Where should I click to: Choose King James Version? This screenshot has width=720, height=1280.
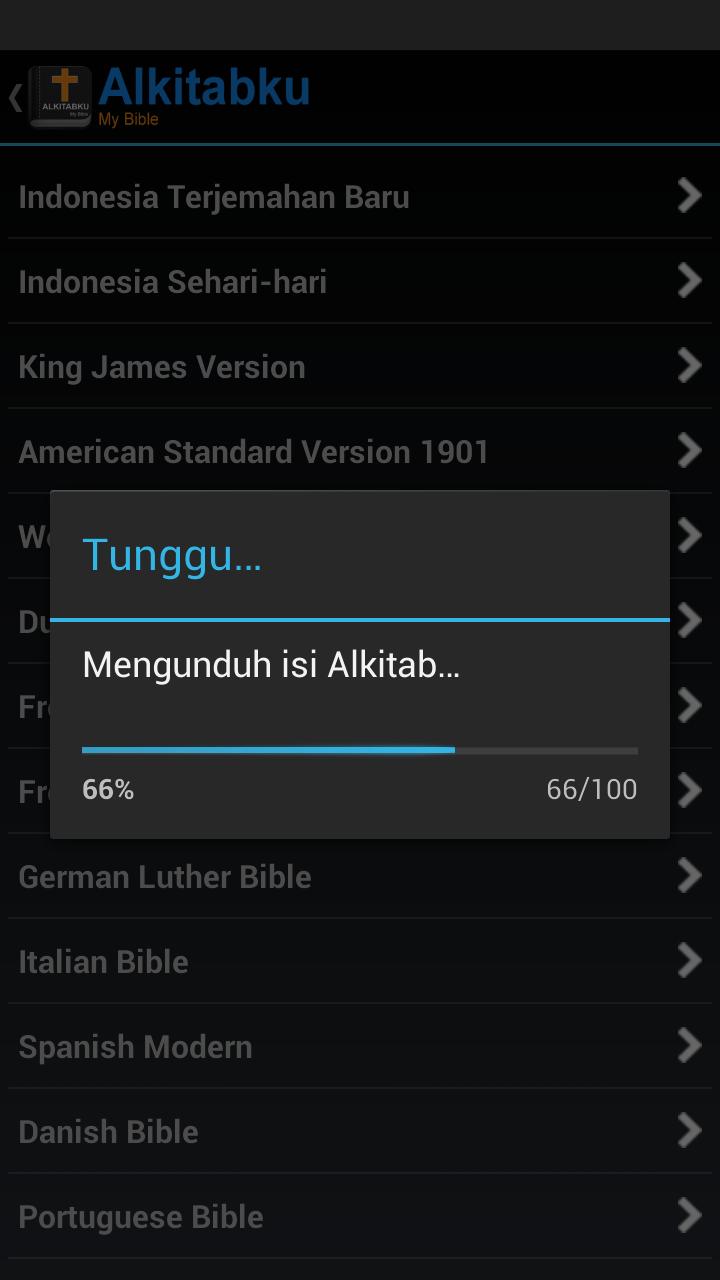click(x=360, y=366)
